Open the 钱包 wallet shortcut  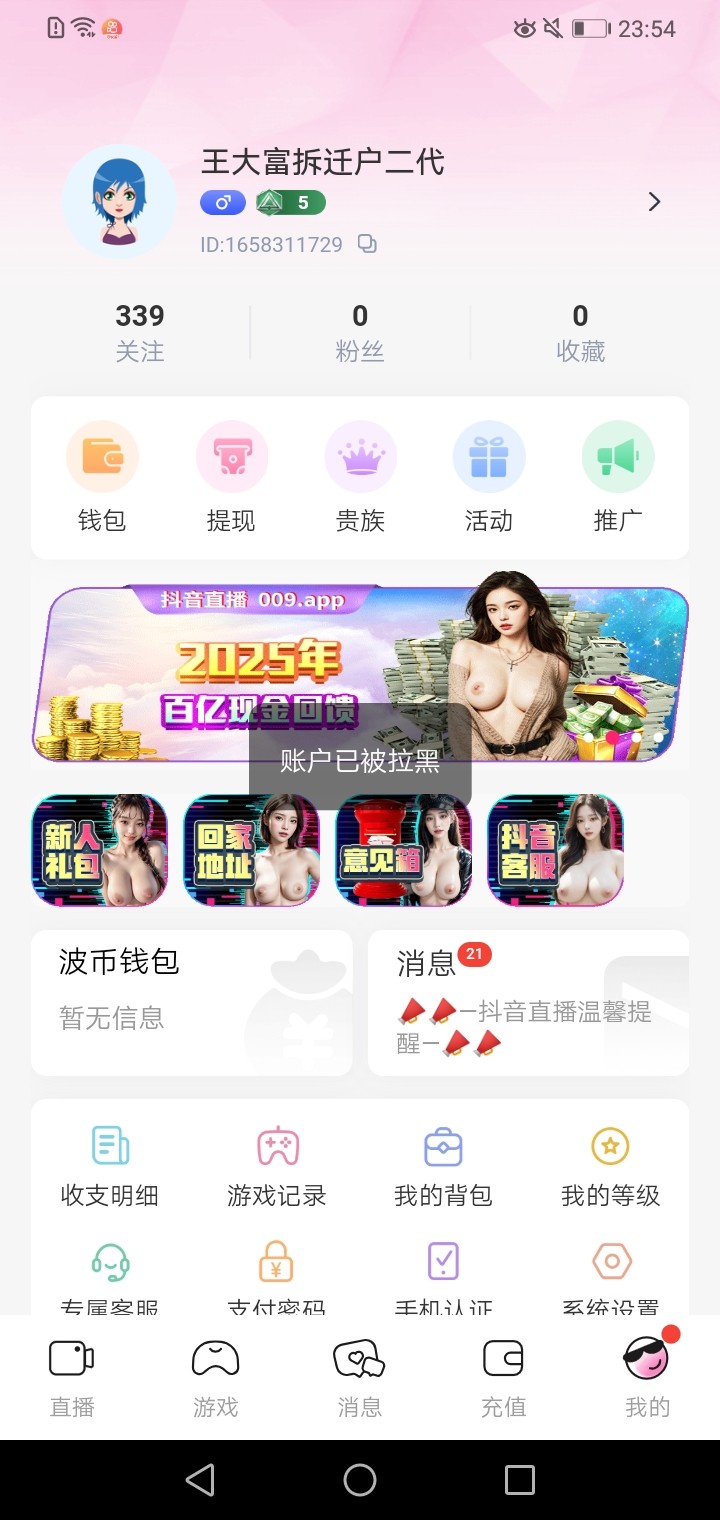click(x=102, y=476)
